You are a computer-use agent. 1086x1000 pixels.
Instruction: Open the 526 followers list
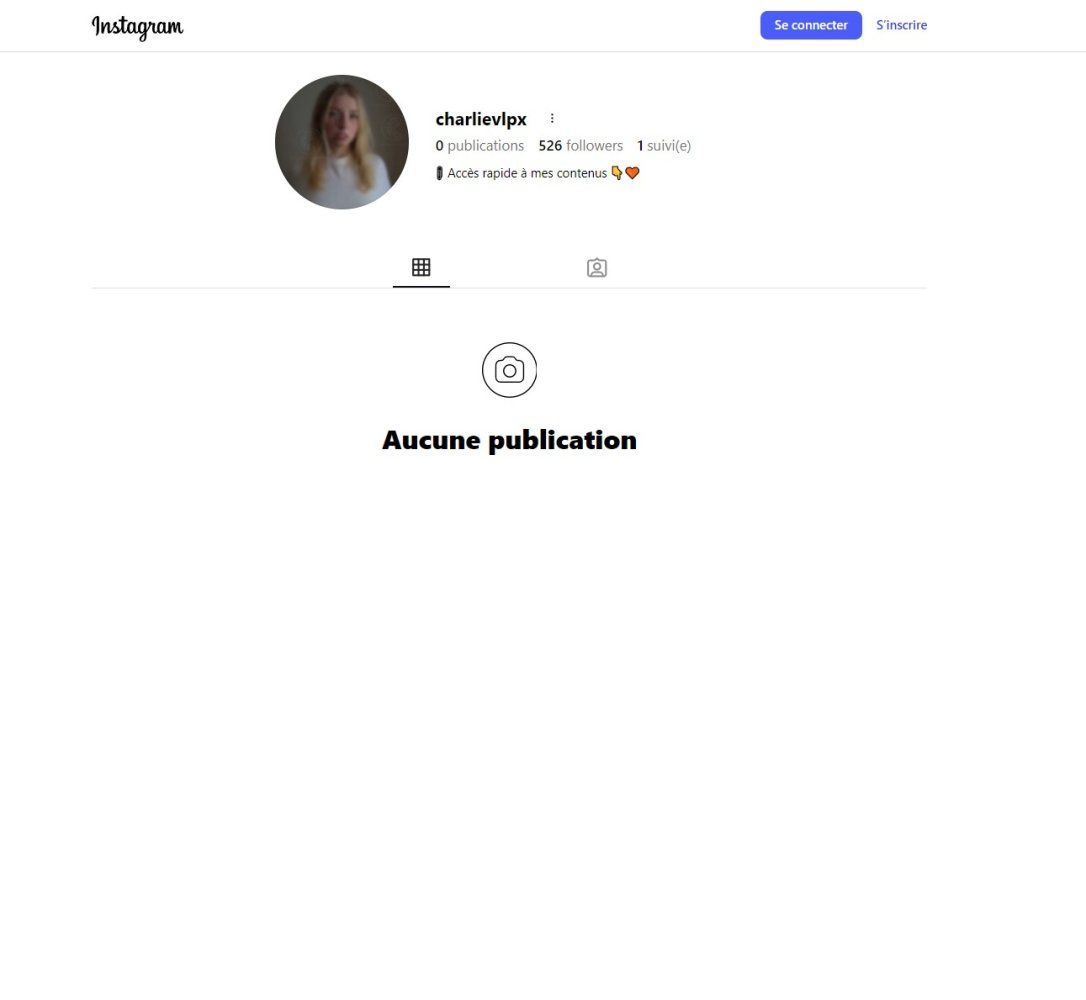click(x=580, y=146)
